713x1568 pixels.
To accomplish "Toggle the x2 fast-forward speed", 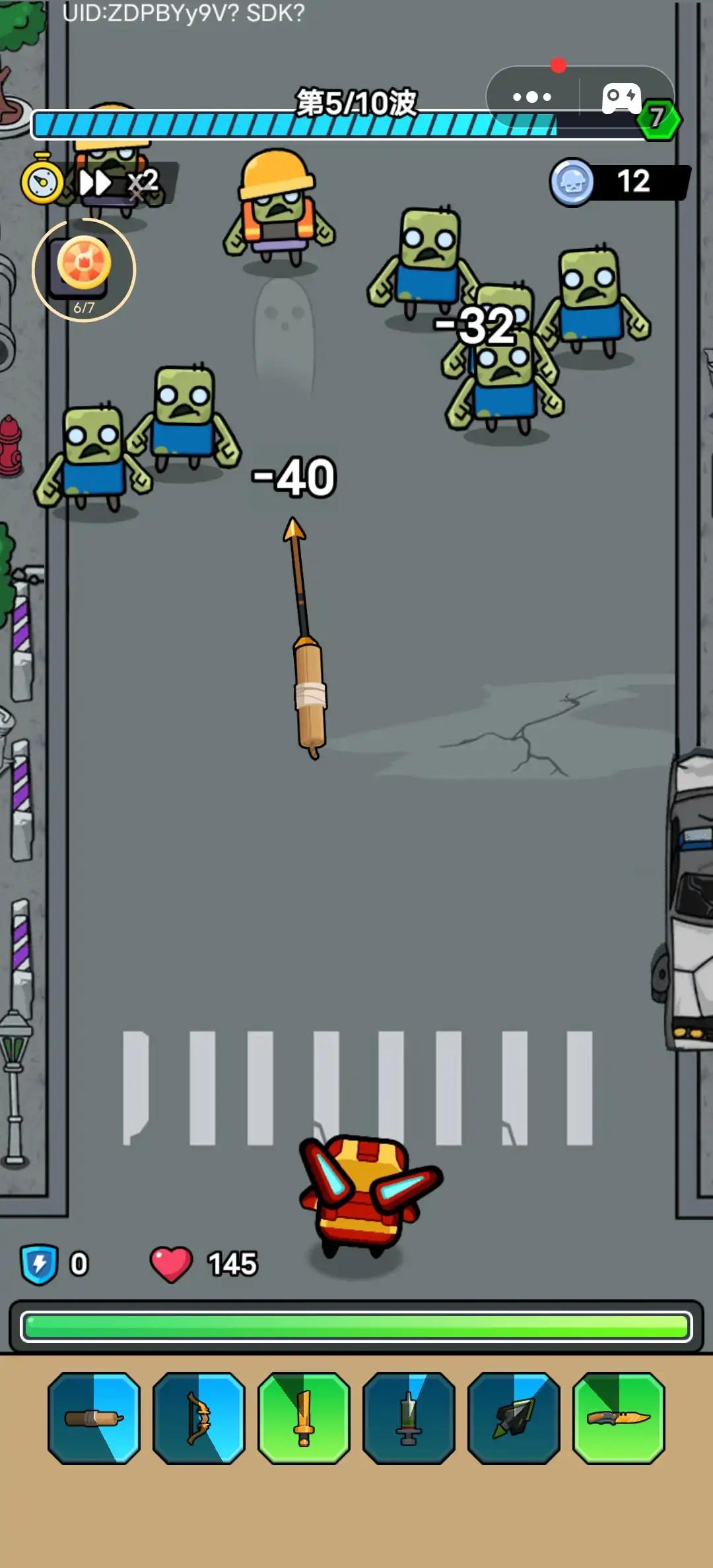I will (x=120, y=182).
